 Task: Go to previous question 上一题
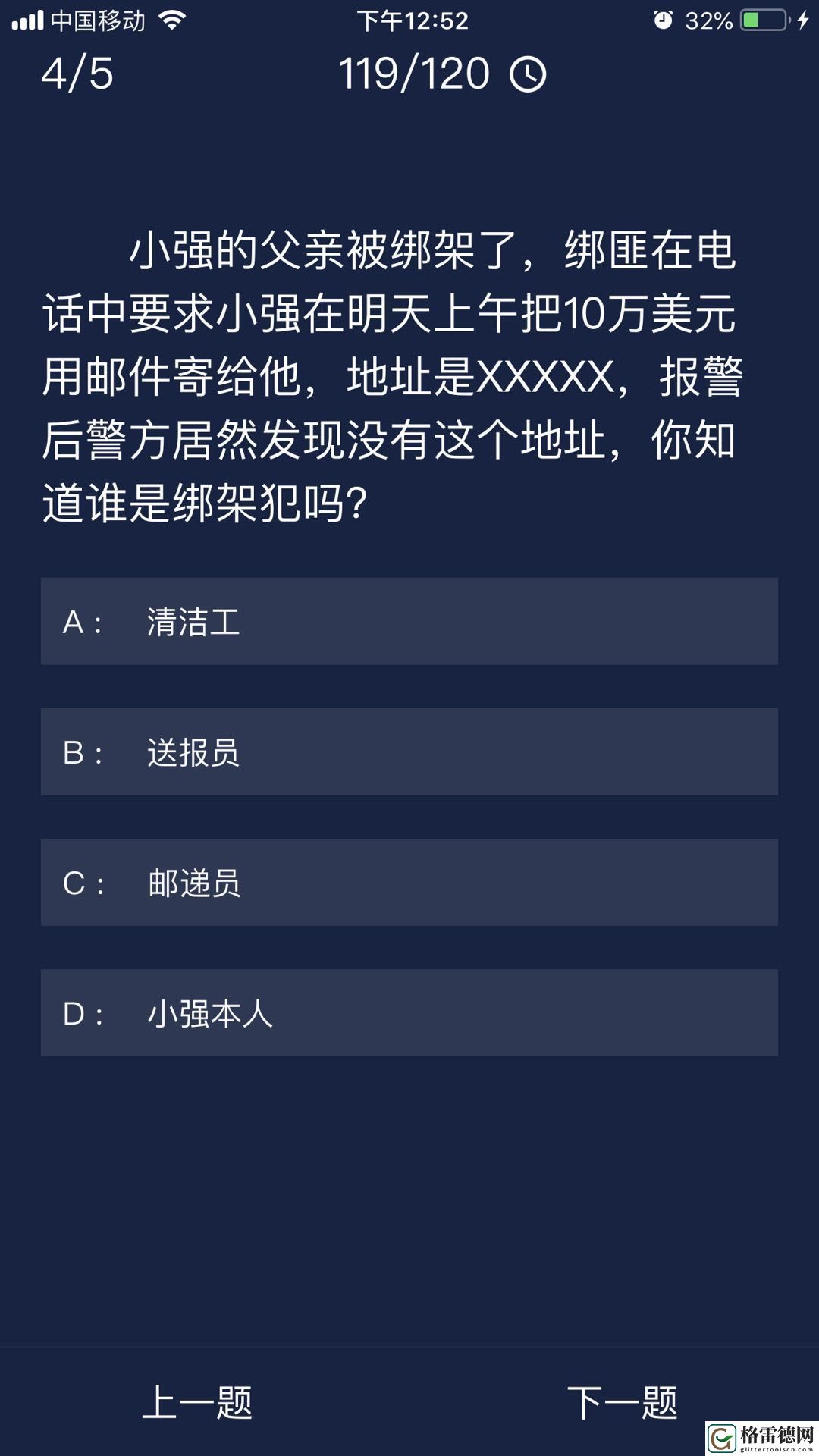[197, 1402]
